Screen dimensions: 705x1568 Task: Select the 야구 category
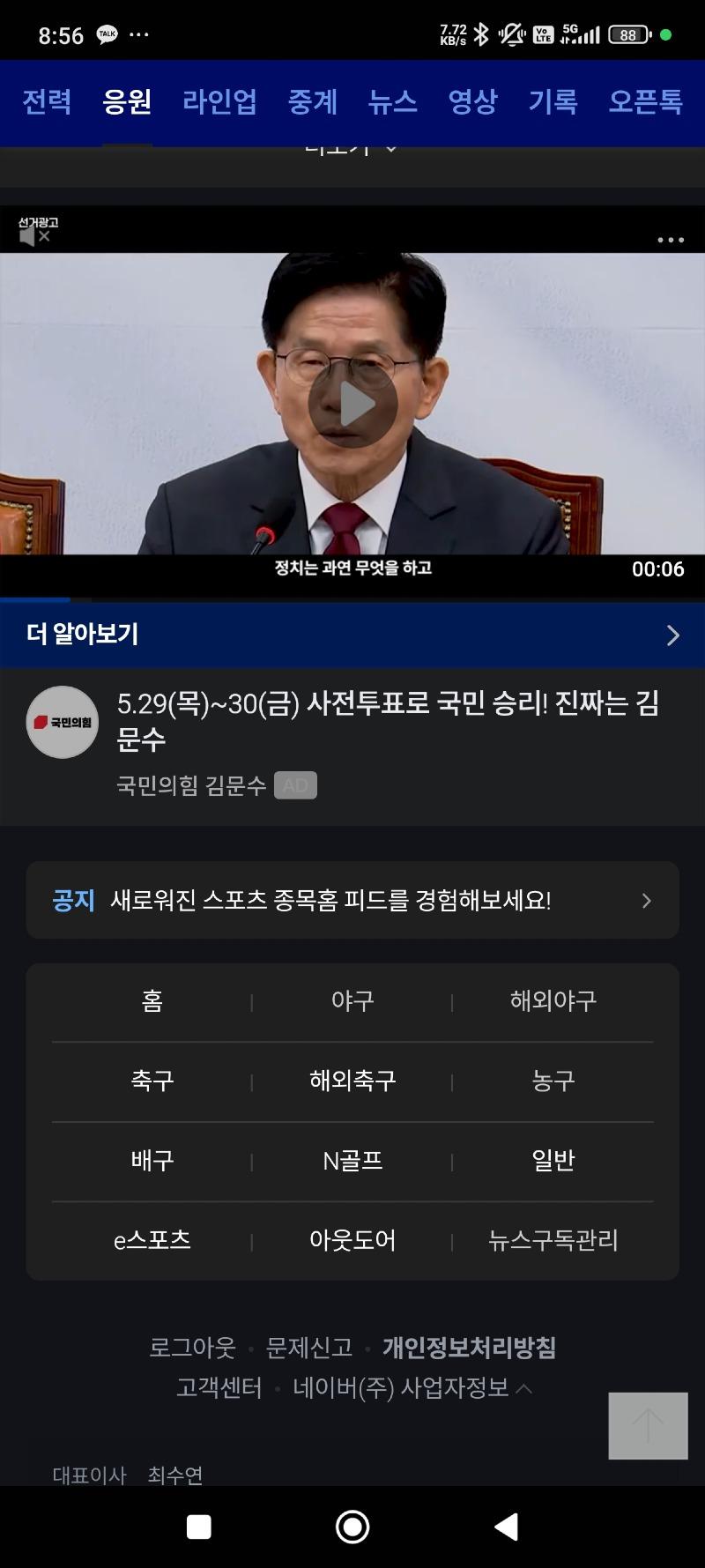[x=352, y=1000]
